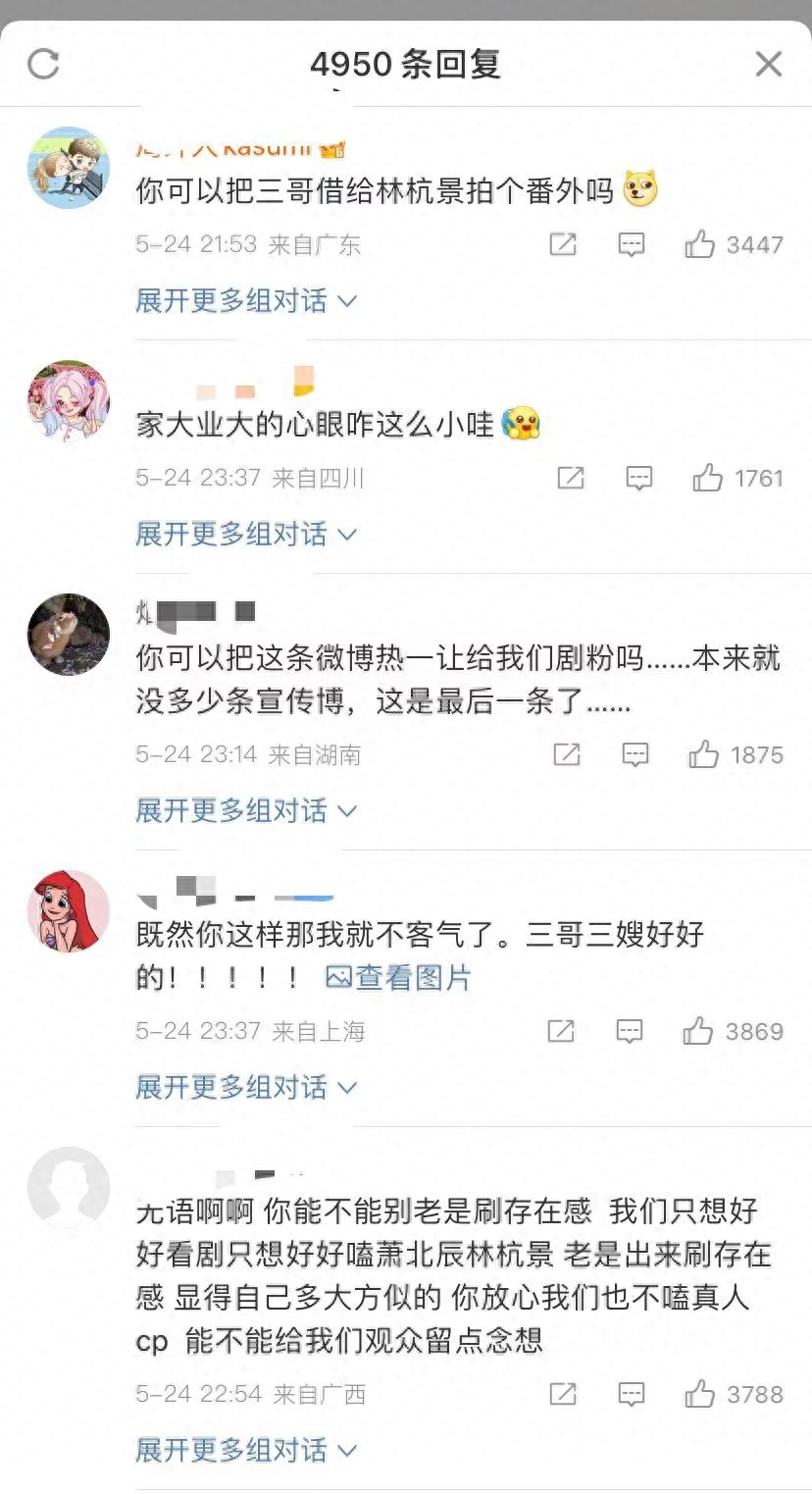
Task: Expand more conversations under the 四川 comment
Action: 245,534
